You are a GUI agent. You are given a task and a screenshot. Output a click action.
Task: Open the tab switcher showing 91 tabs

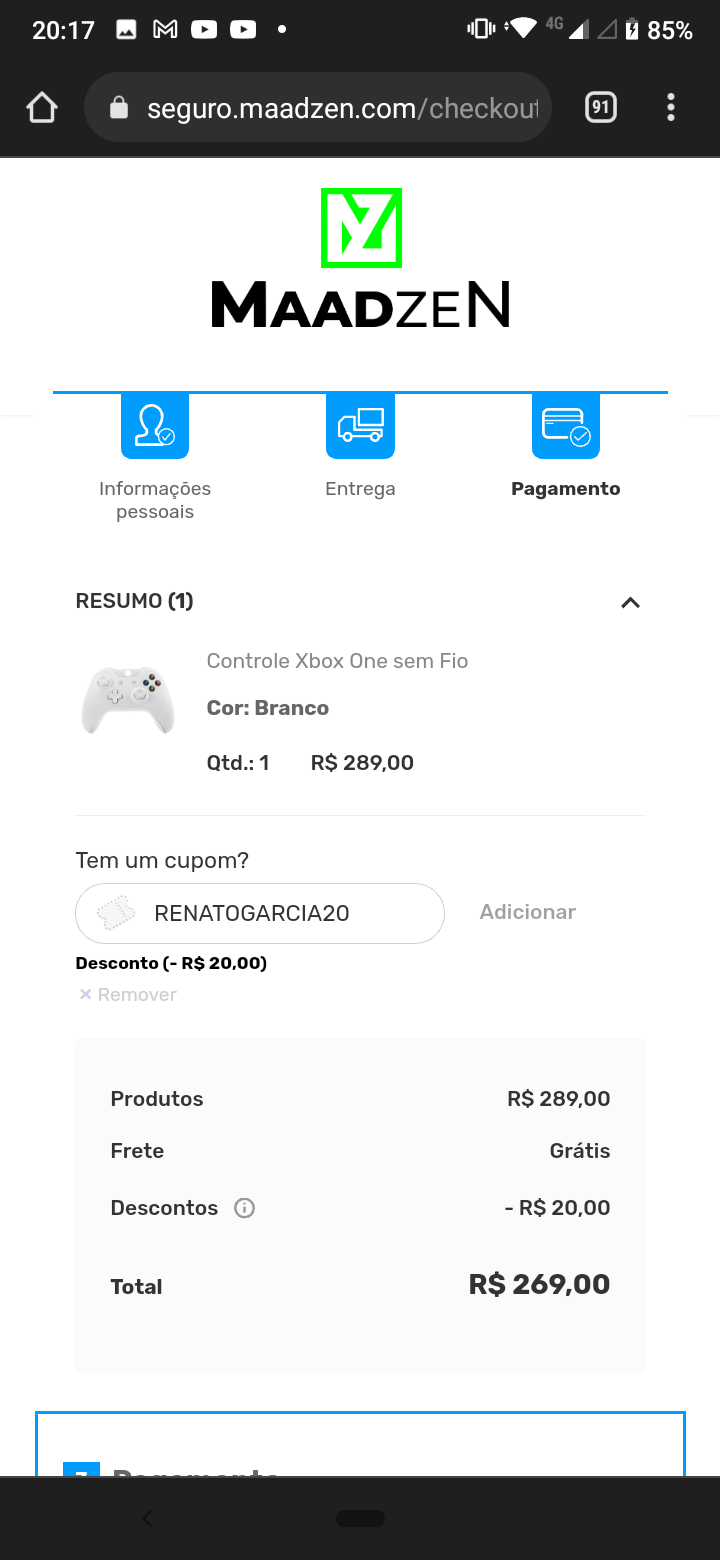pos(600,107)
